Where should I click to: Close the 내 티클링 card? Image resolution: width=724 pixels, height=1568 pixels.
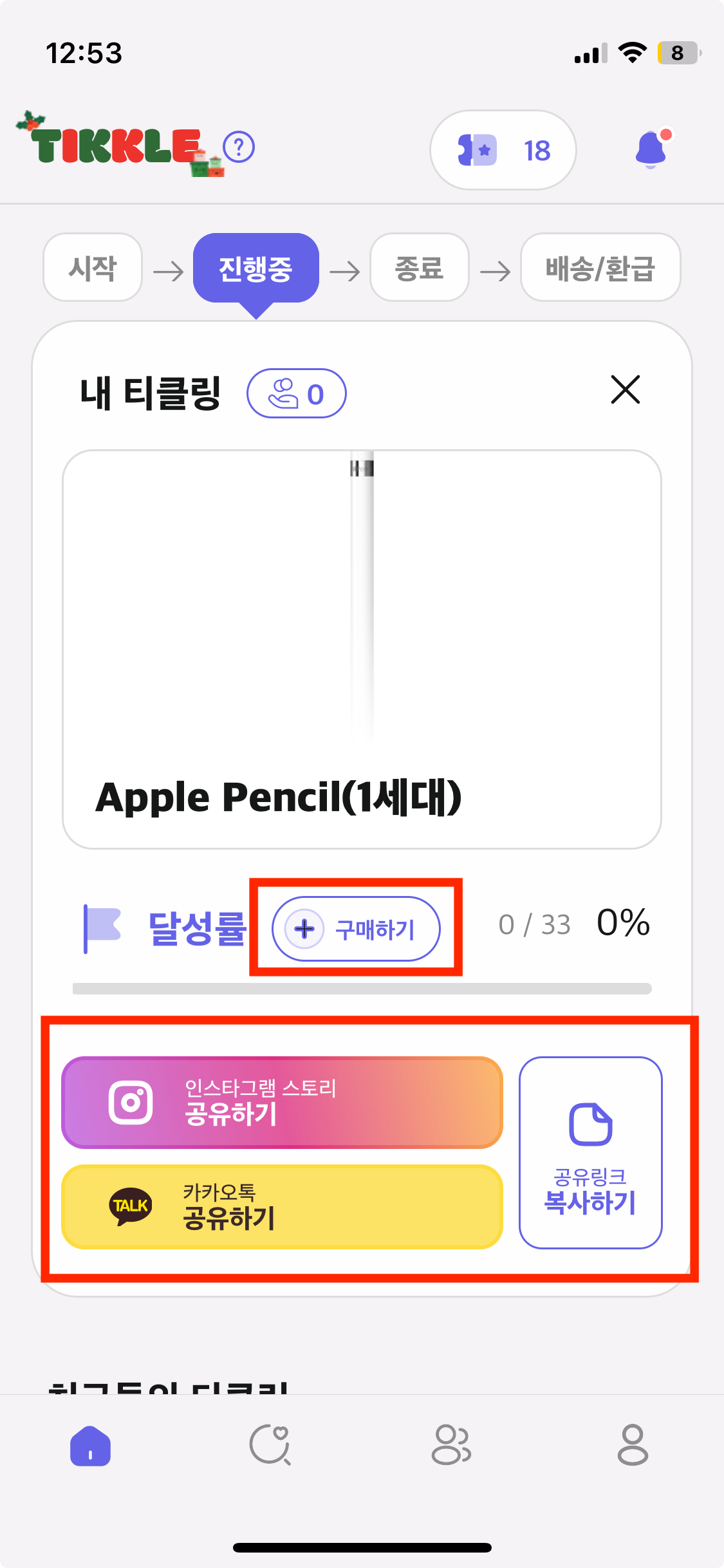coord(625,390)
